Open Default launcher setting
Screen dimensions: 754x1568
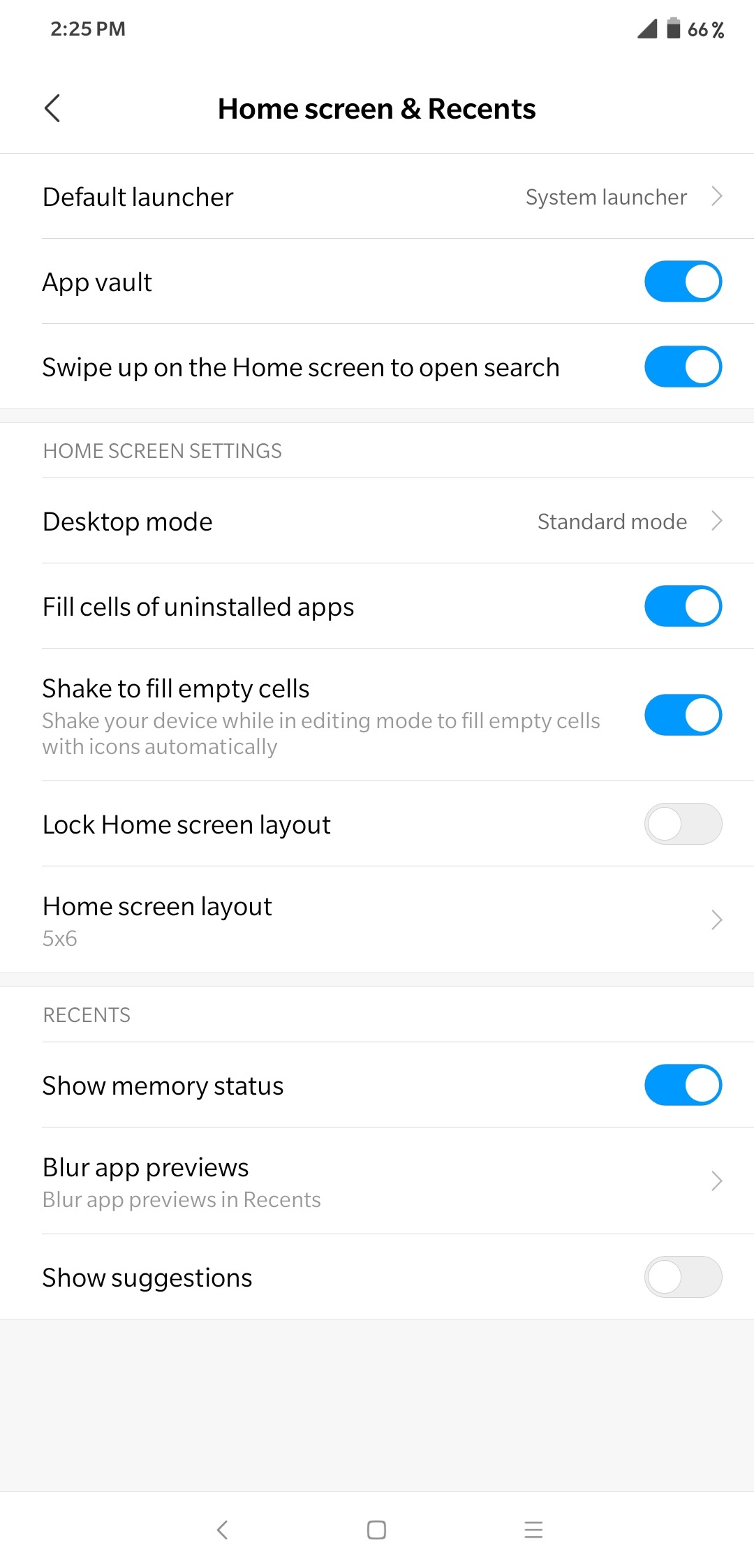point(377,197)
